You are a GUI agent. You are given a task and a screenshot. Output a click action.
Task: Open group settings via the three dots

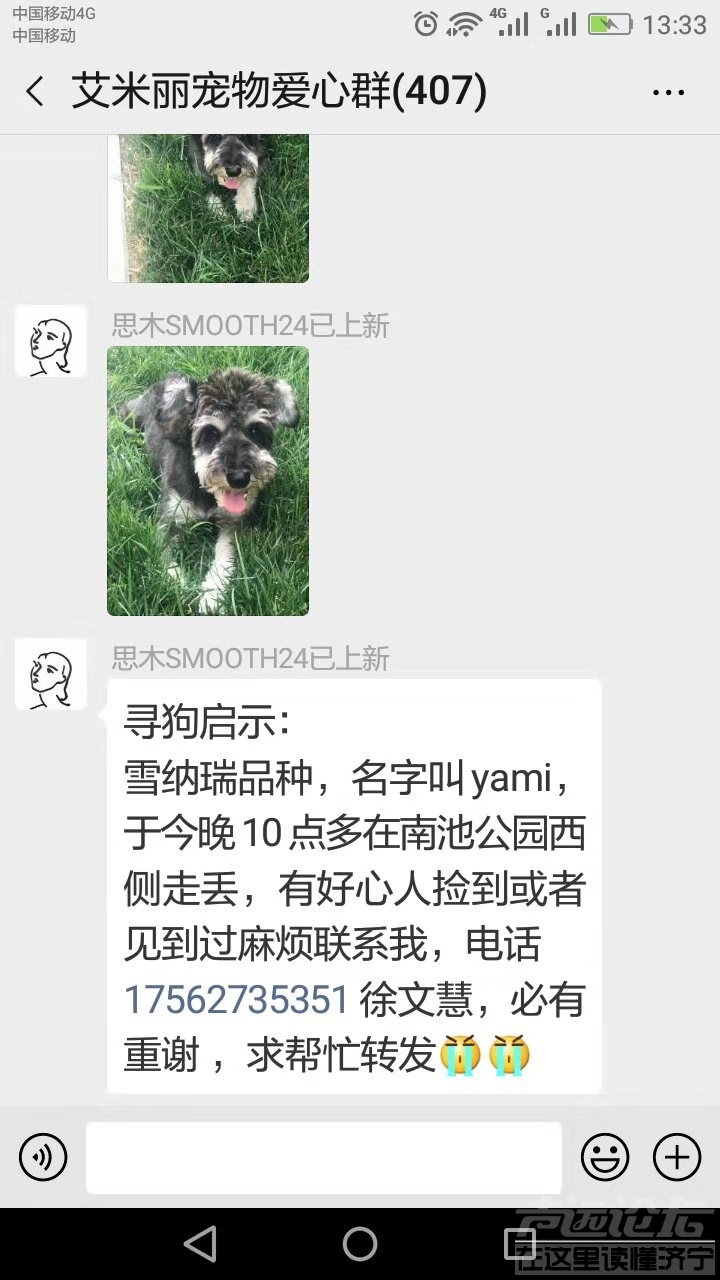pyautogui.click(x=668, y=91)
